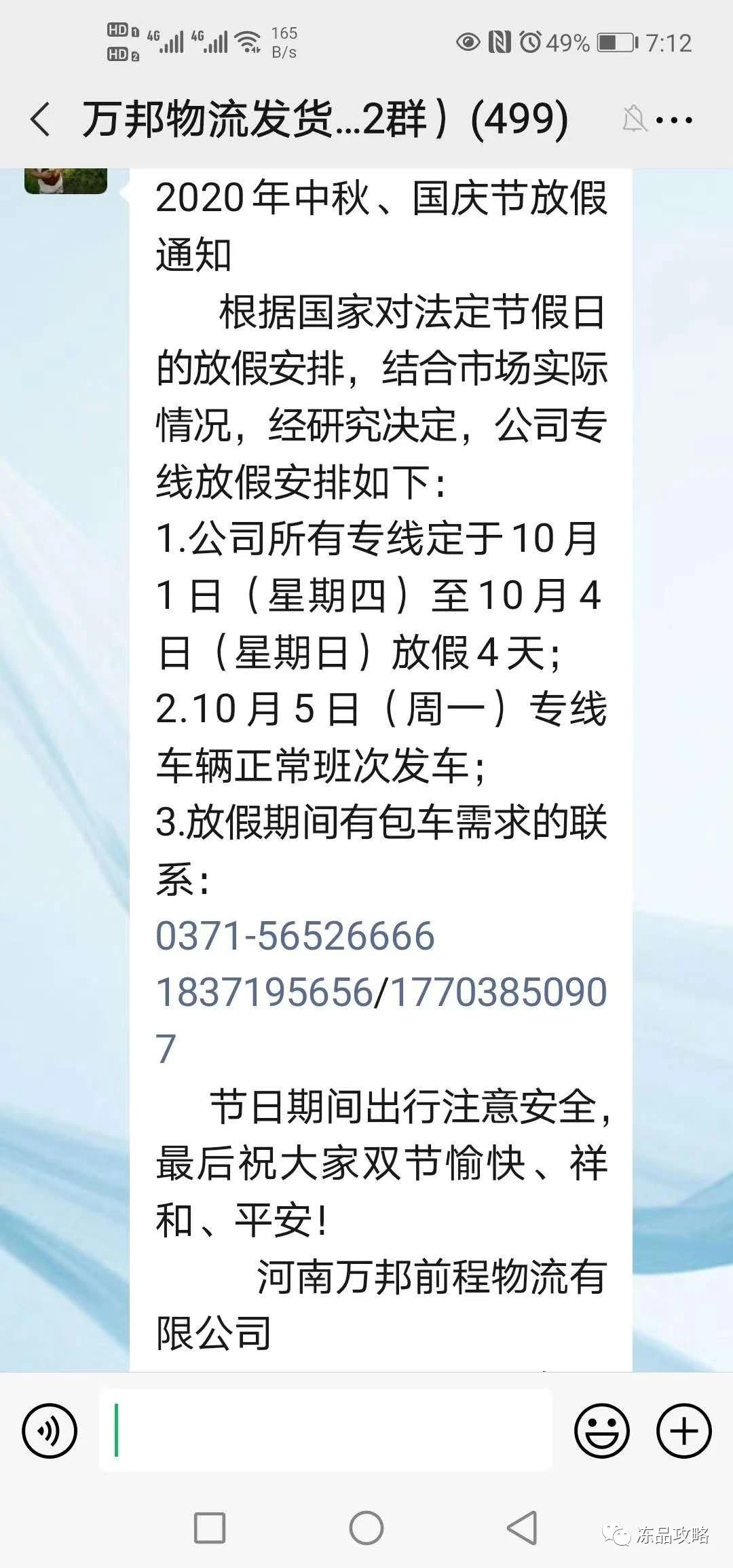The width and height of the screenshot is (733, 1568).
Task: Switch to voice message input
Action: click(50, 1431)
